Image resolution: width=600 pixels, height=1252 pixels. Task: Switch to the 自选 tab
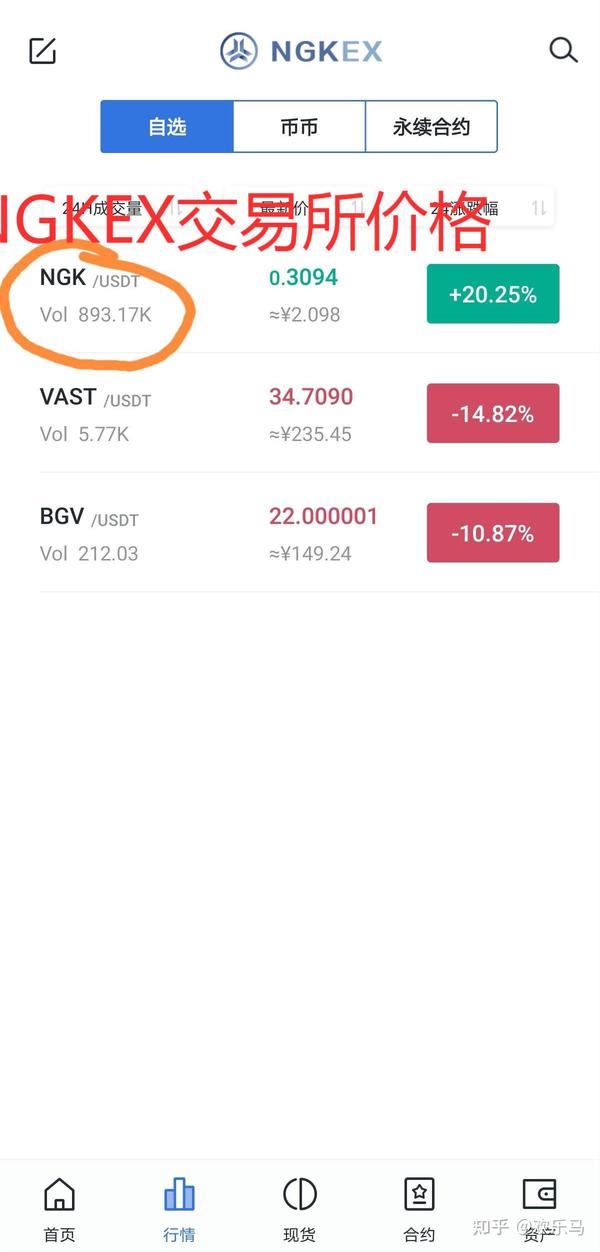(167, 127)
